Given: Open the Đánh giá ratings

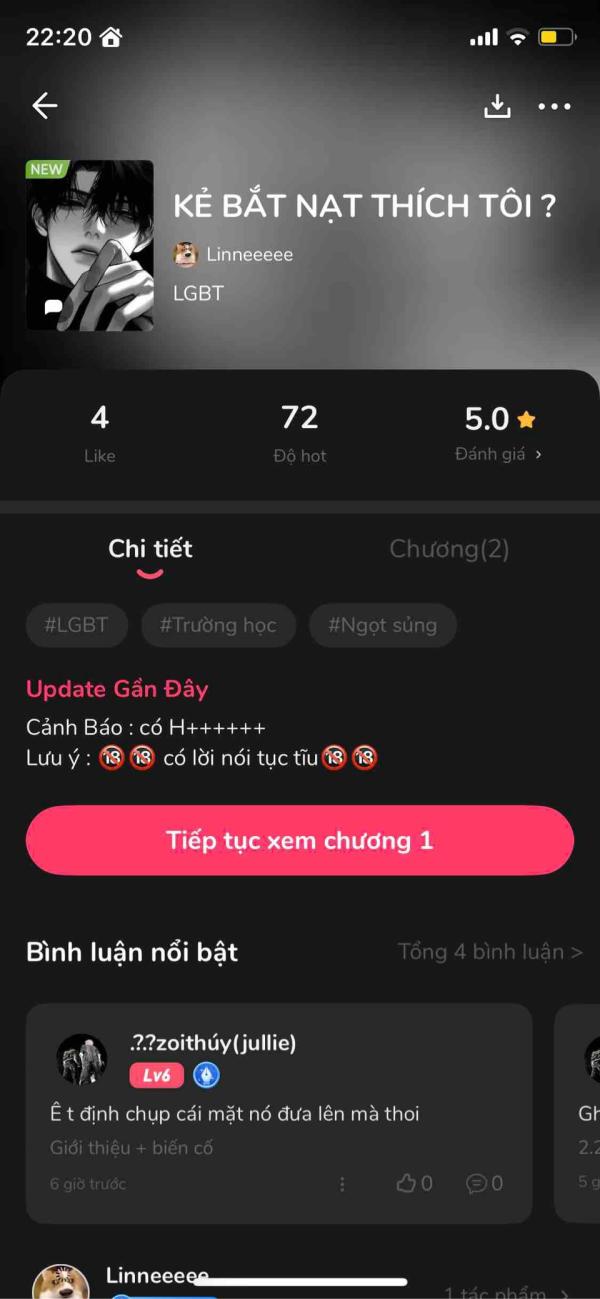Looking at the screenshot, I should [498, 454].
